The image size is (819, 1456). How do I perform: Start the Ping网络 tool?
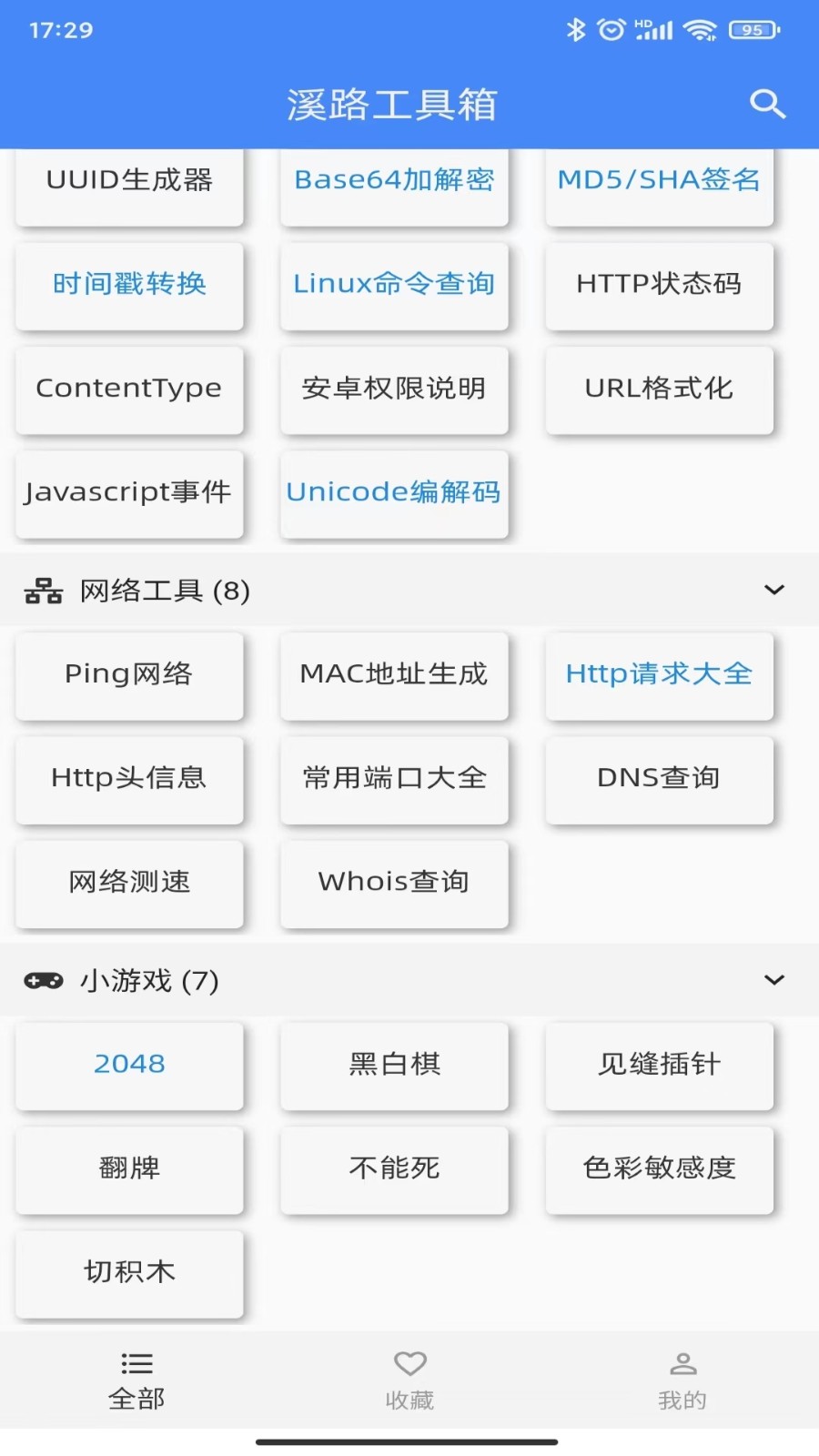pos(129,675)
